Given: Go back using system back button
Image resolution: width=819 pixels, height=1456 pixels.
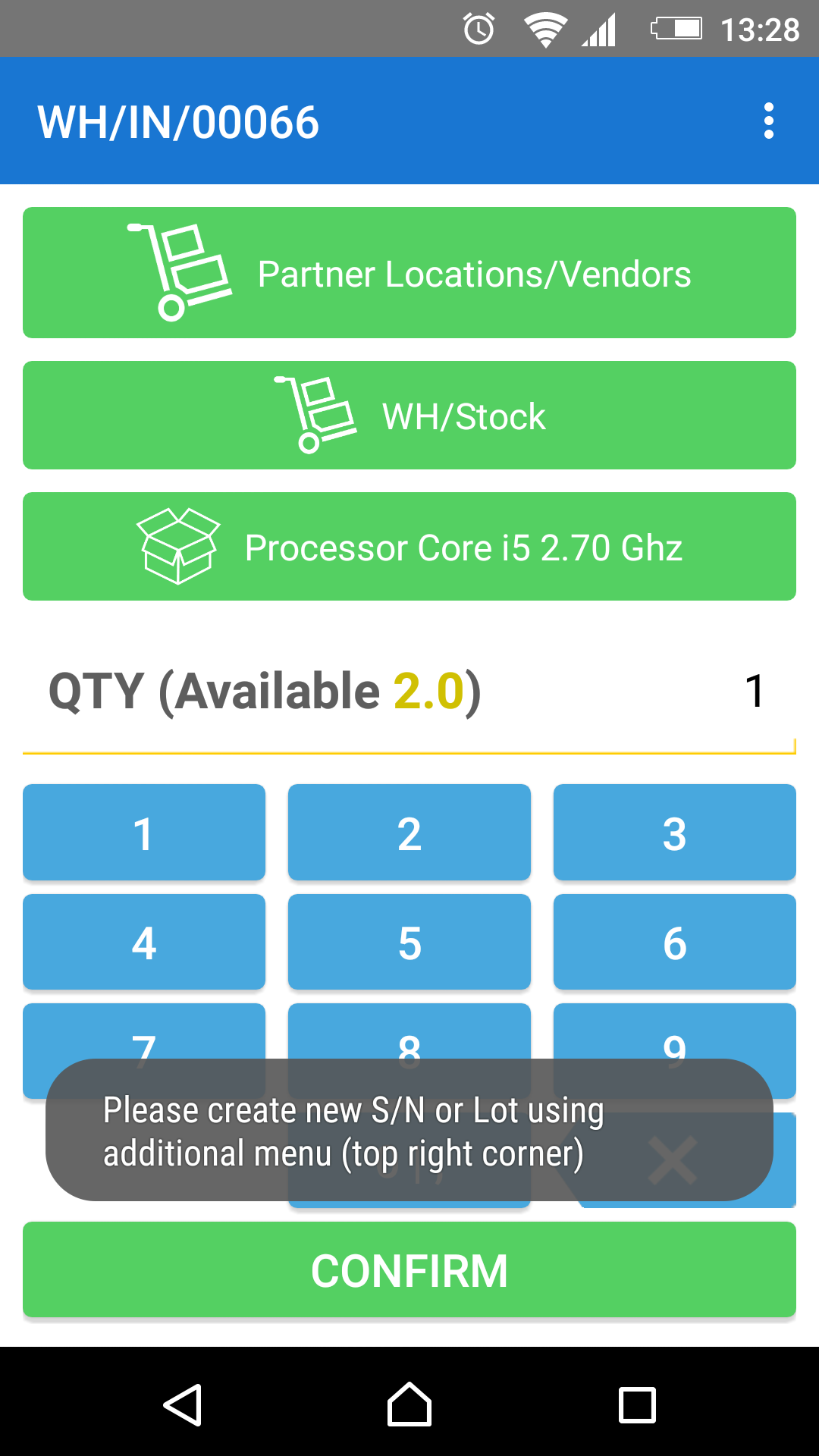Looking at the screenshot, I should pos(182,1405).
